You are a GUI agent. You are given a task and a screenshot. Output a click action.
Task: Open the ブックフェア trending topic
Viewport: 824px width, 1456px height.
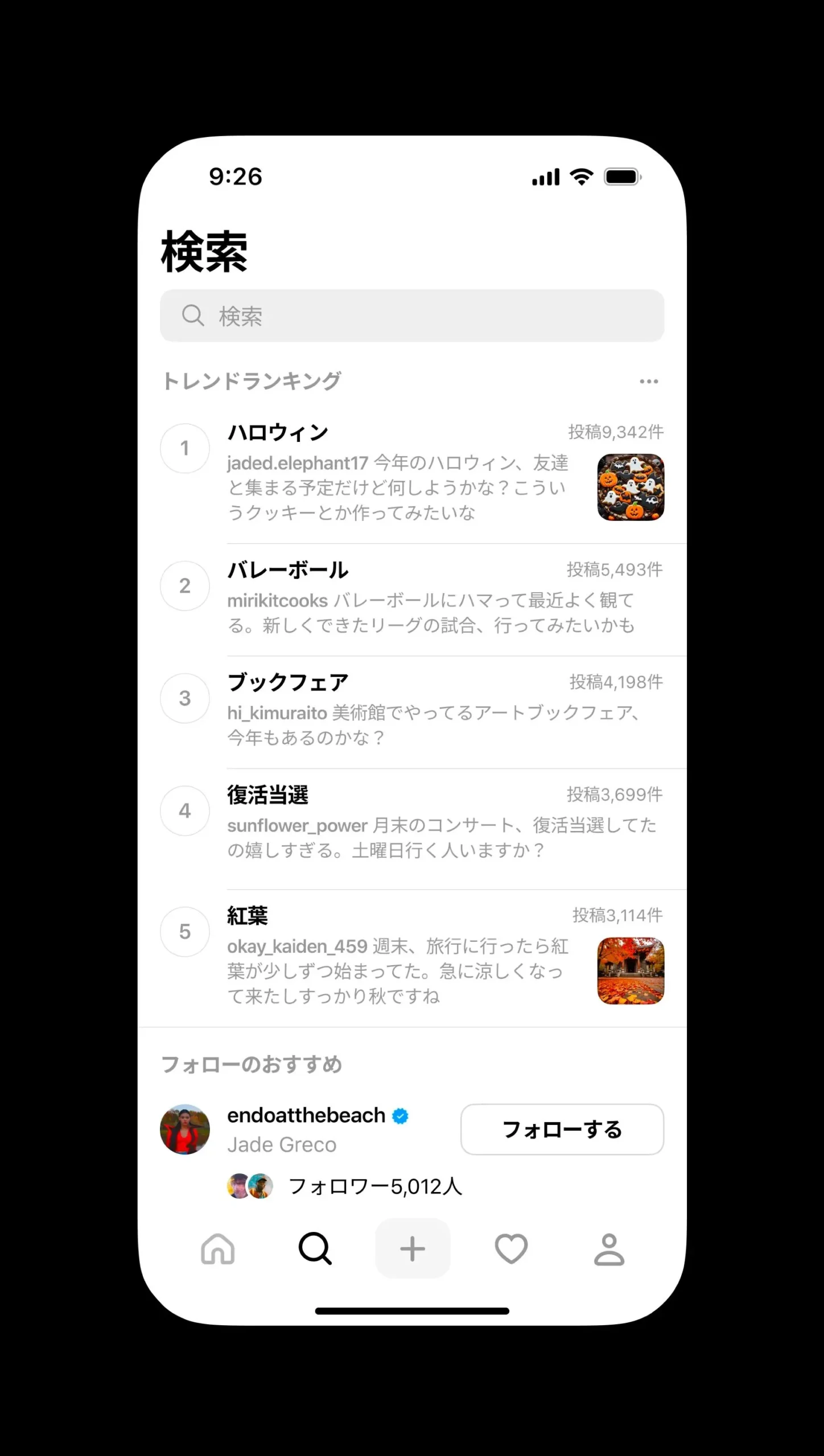click(x=288, y=682)
